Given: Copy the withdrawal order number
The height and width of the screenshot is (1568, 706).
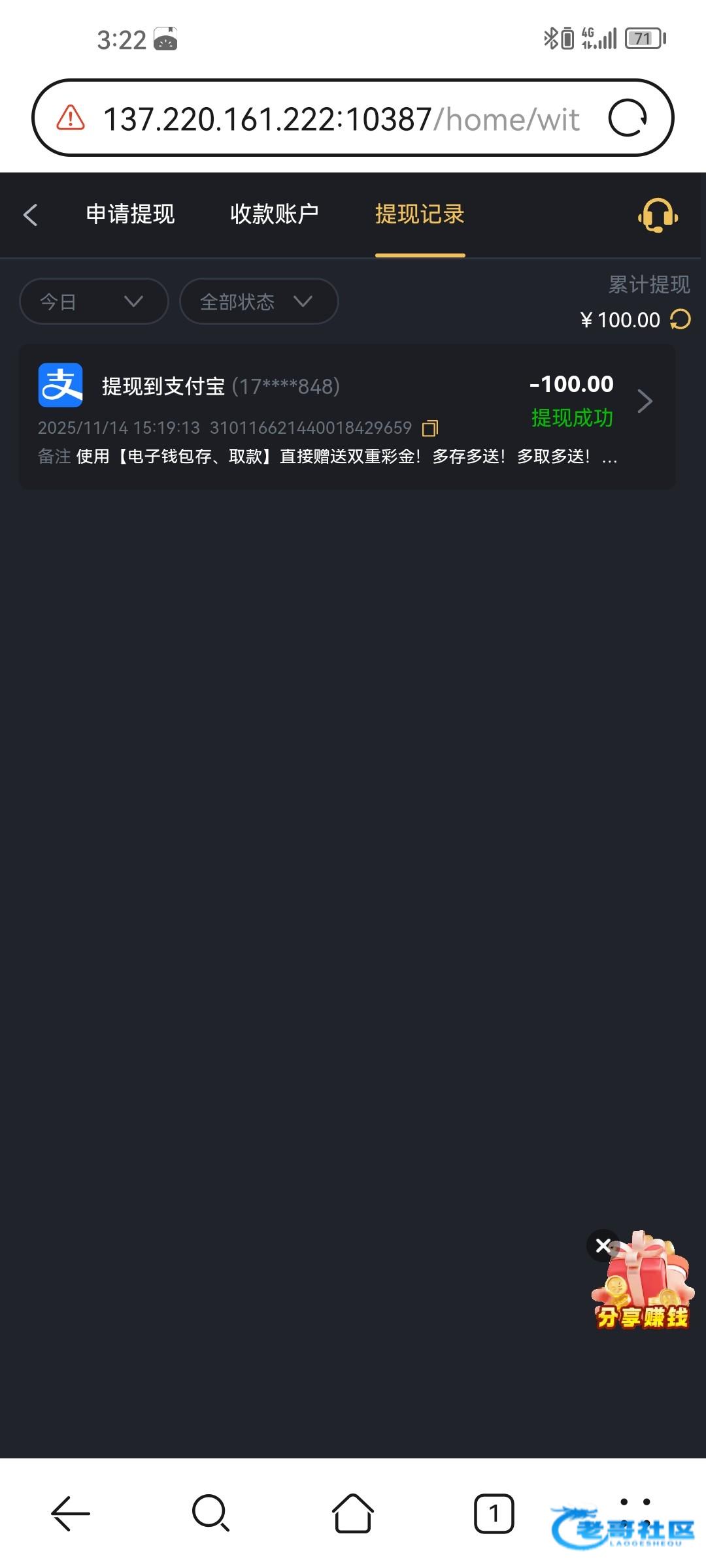Looking at the screenshot, I should point(430,429).
